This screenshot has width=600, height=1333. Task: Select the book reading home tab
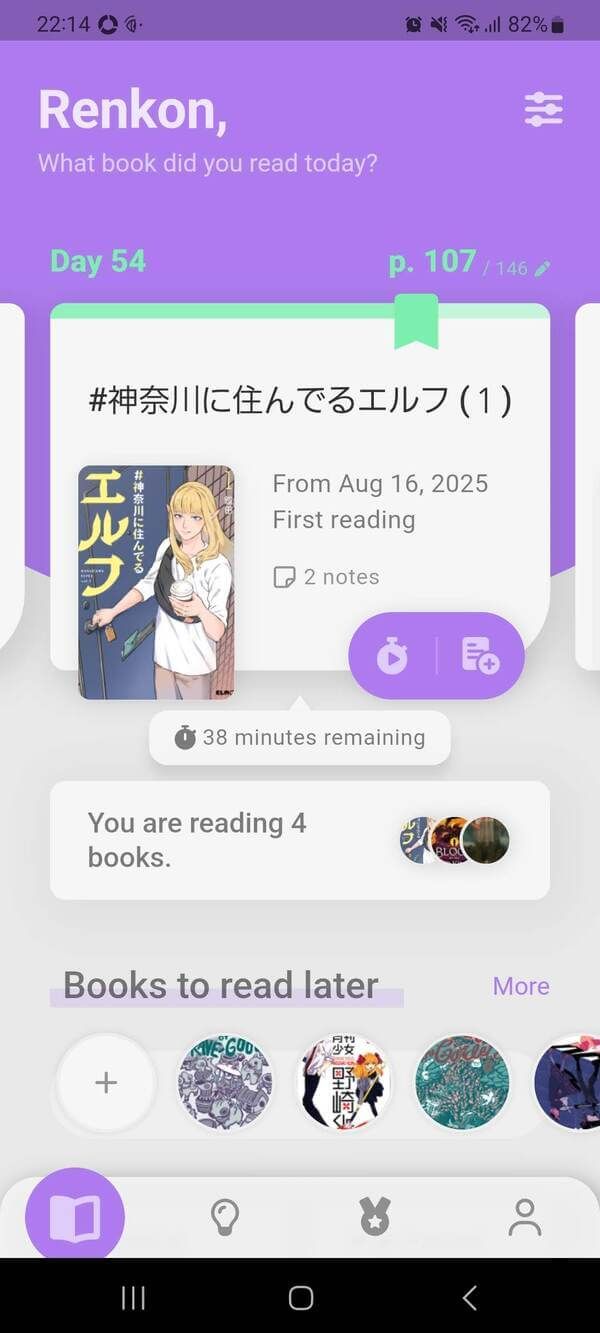coord(75,1218)
